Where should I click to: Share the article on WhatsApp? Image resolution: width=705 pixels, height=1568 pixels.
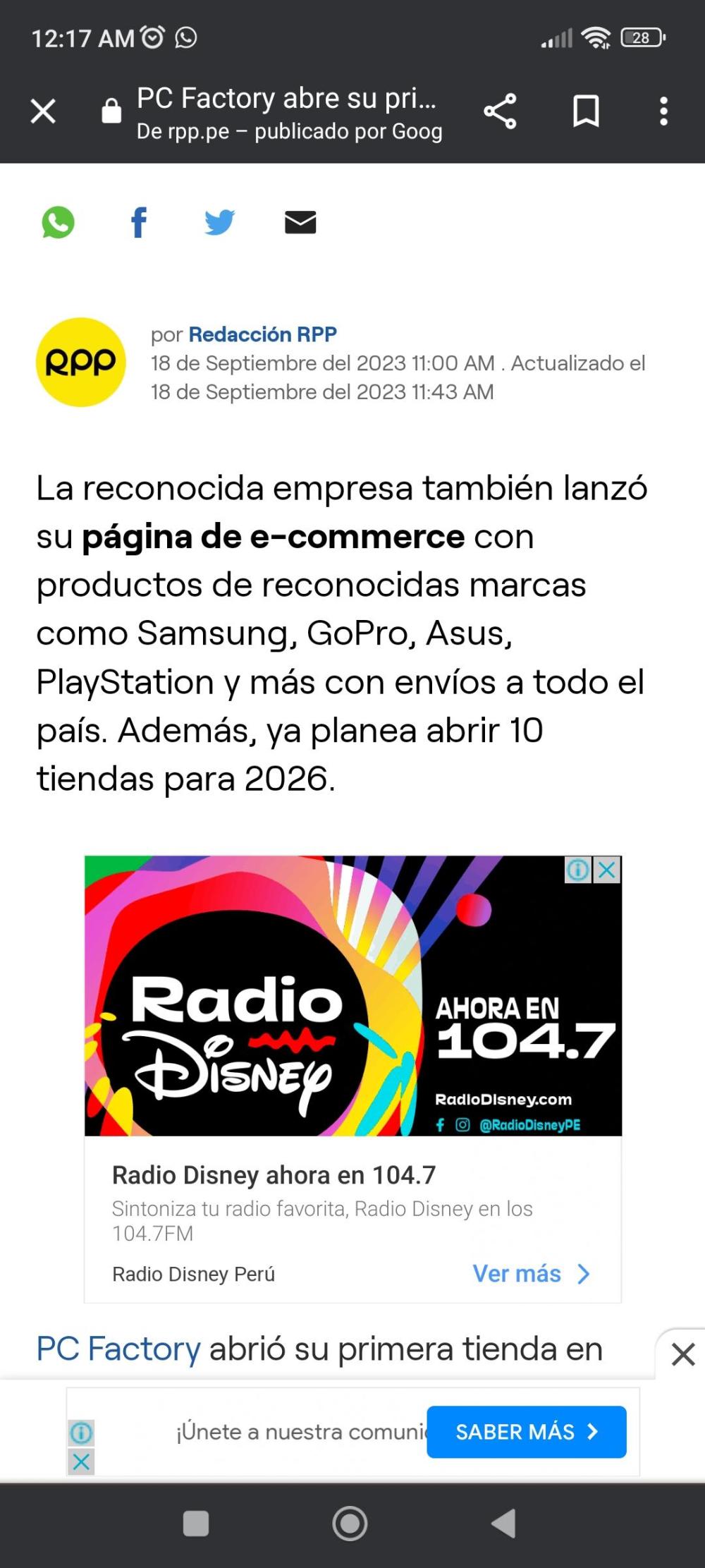(59, 223)
